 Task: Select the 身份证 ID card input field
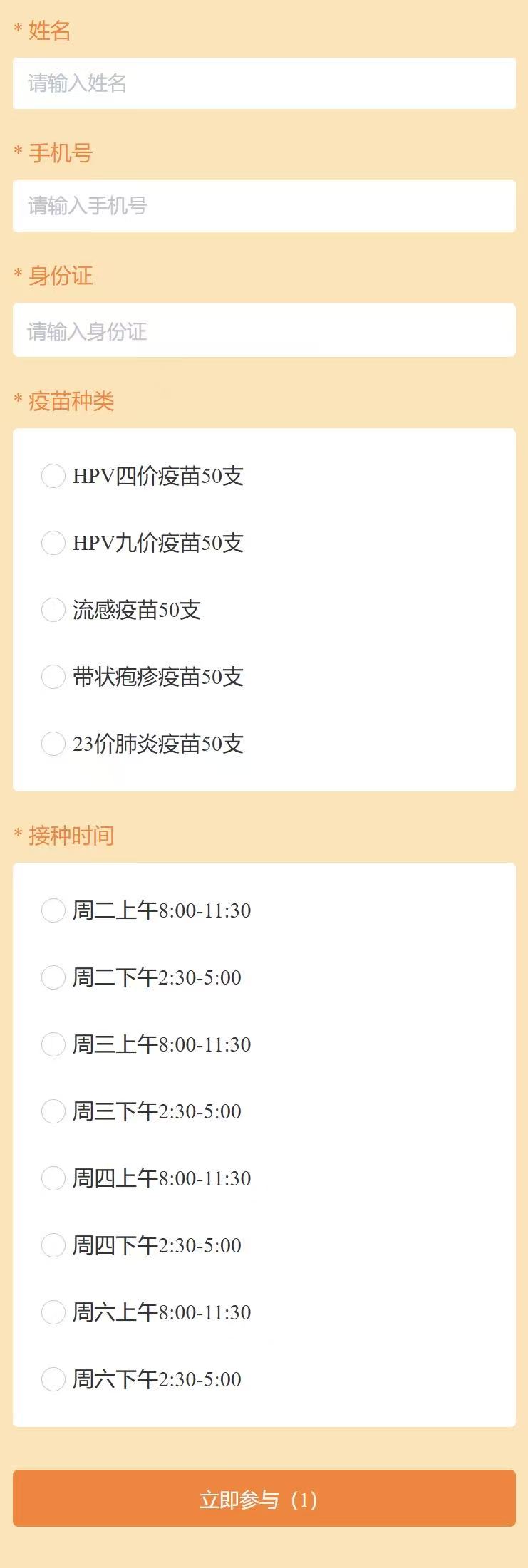[x=264, y=331]
